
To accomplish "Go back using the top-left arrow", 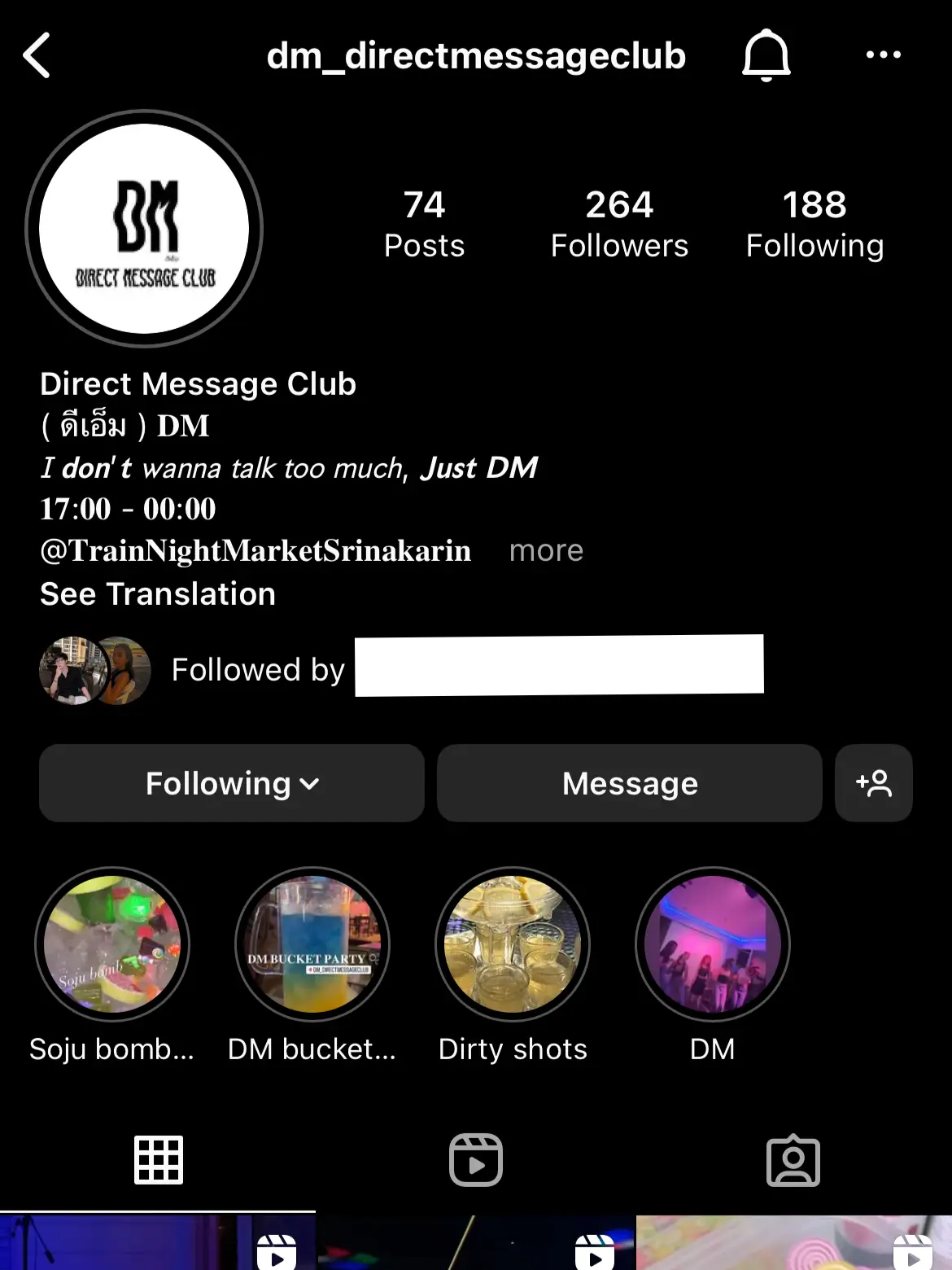I will [37, 55].
